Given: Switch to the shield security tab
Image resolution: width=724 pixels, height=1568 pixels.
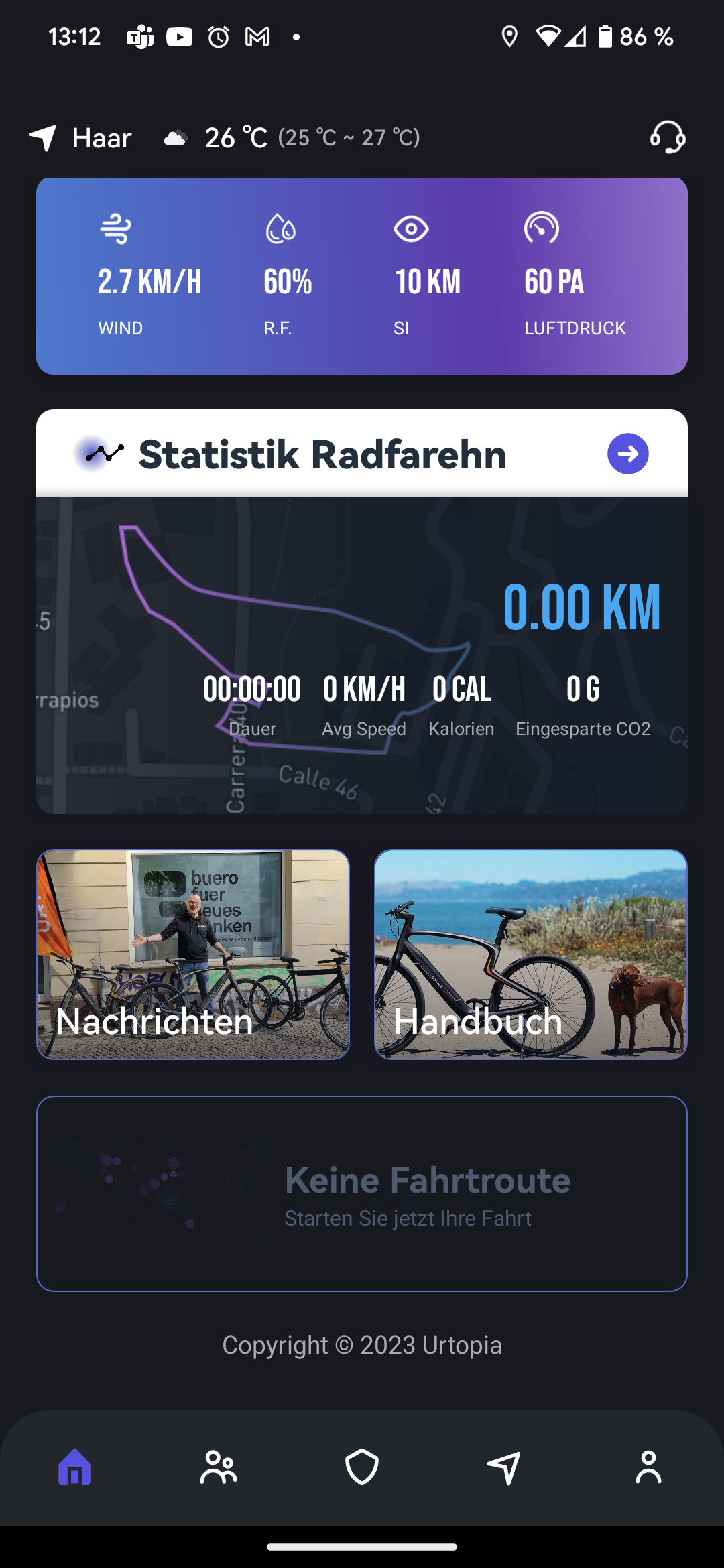Looking at the screenshot, I should pyautogui.click(x=362, y=1467).
